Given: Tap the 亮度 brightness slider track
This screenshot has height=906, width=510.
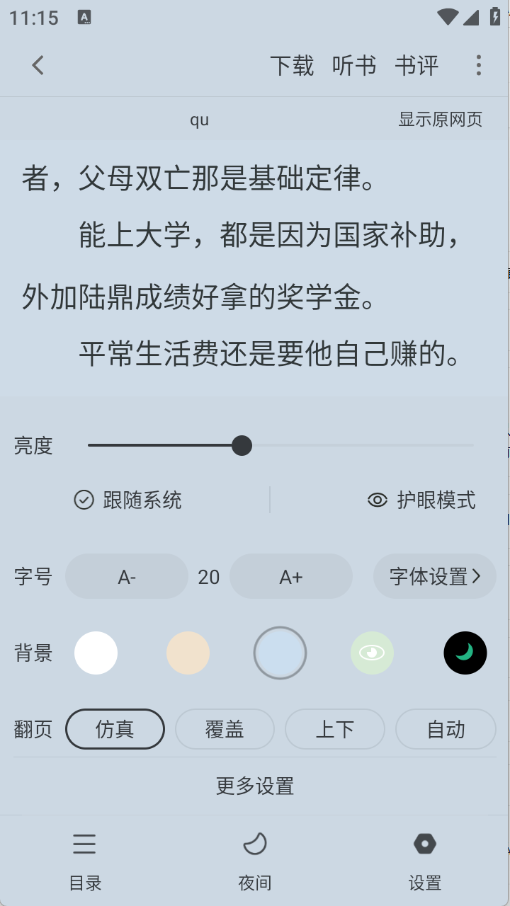Looking at the screenshot, I should tap(281, 445).
